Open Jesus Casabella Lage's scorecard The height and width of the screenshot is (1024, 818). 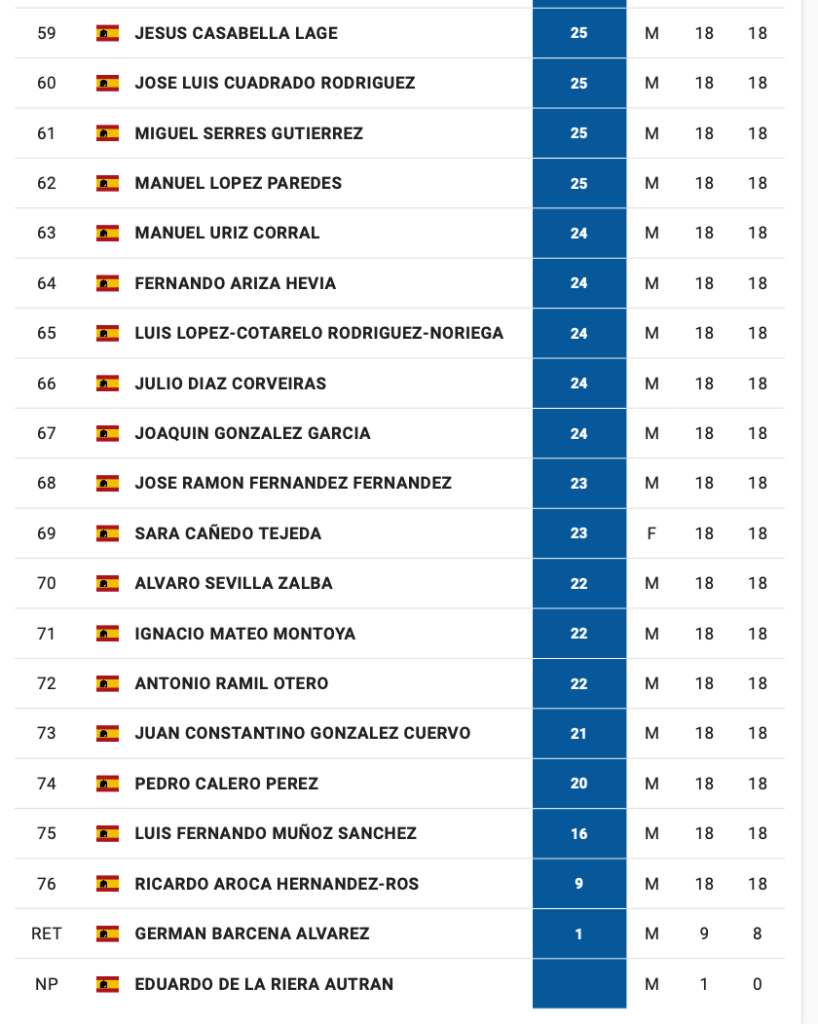coord(236,33)
